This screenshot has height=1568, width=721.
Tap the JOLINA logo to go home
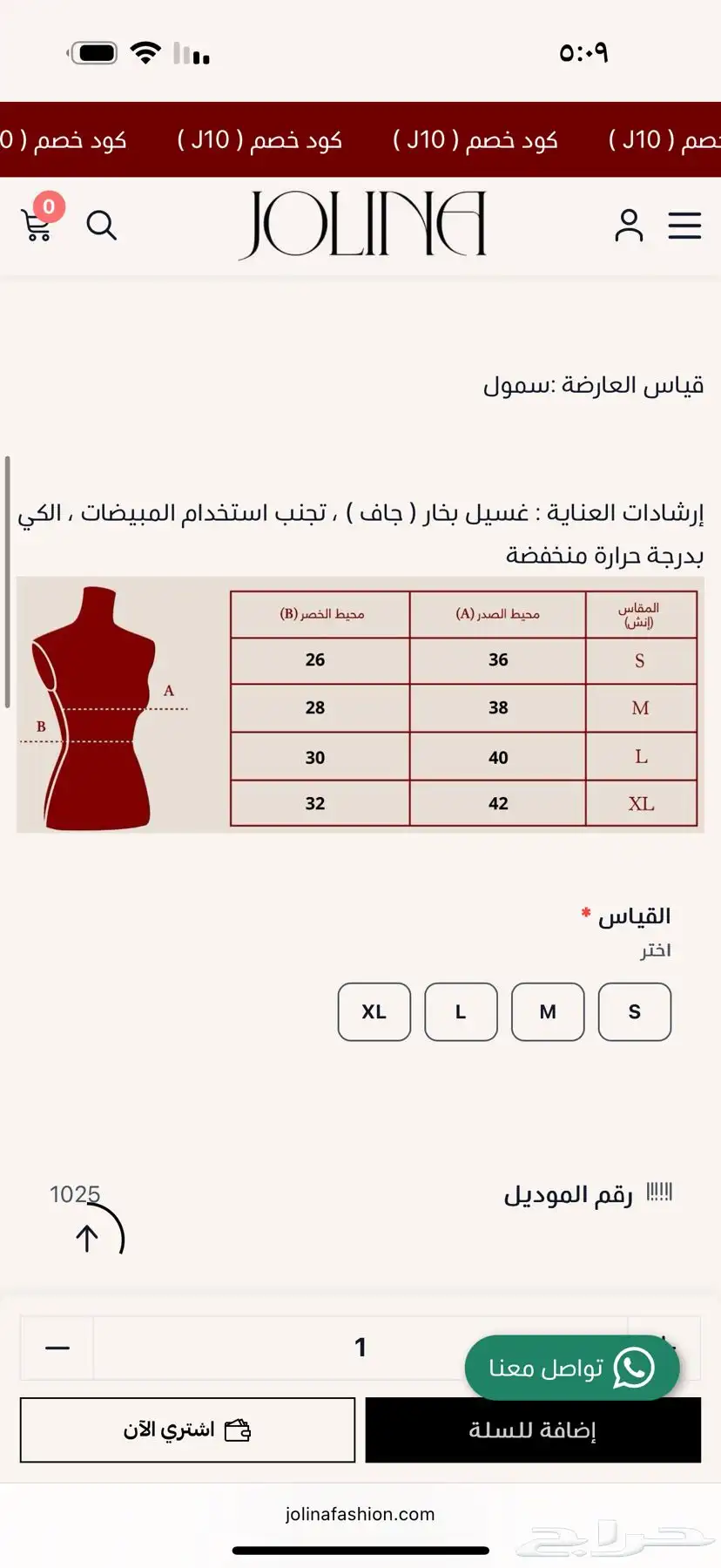click(x=362, y=225)
